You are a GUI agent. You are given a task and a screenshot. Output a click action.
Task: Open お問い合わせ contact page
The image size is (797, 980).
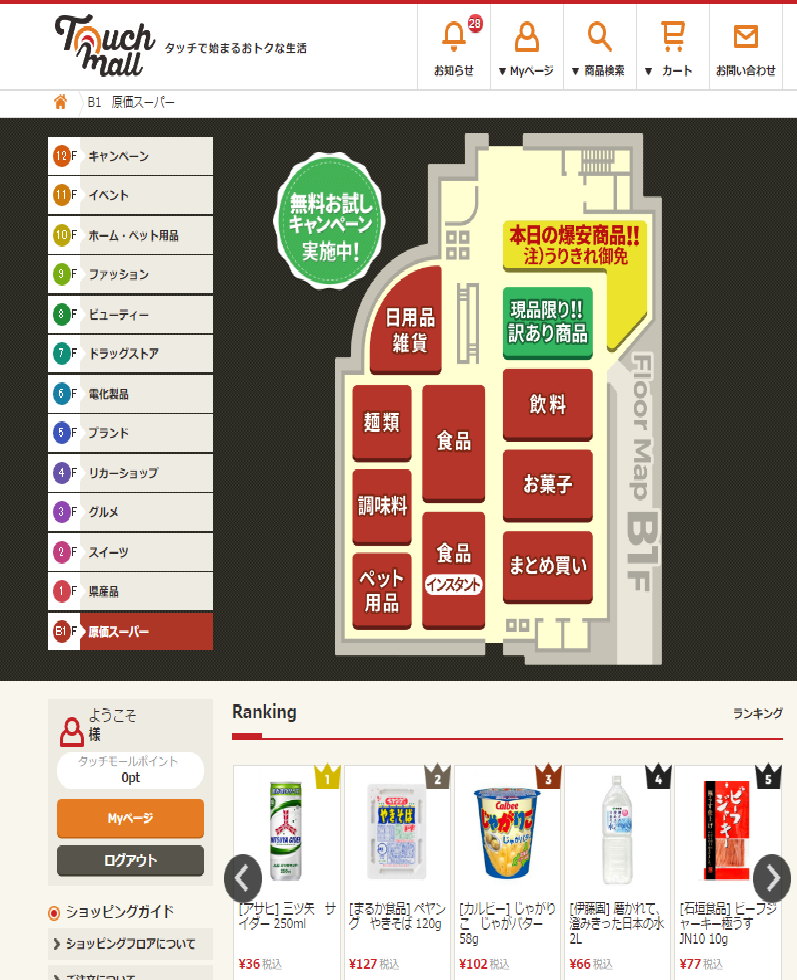[x=745, y=48]
